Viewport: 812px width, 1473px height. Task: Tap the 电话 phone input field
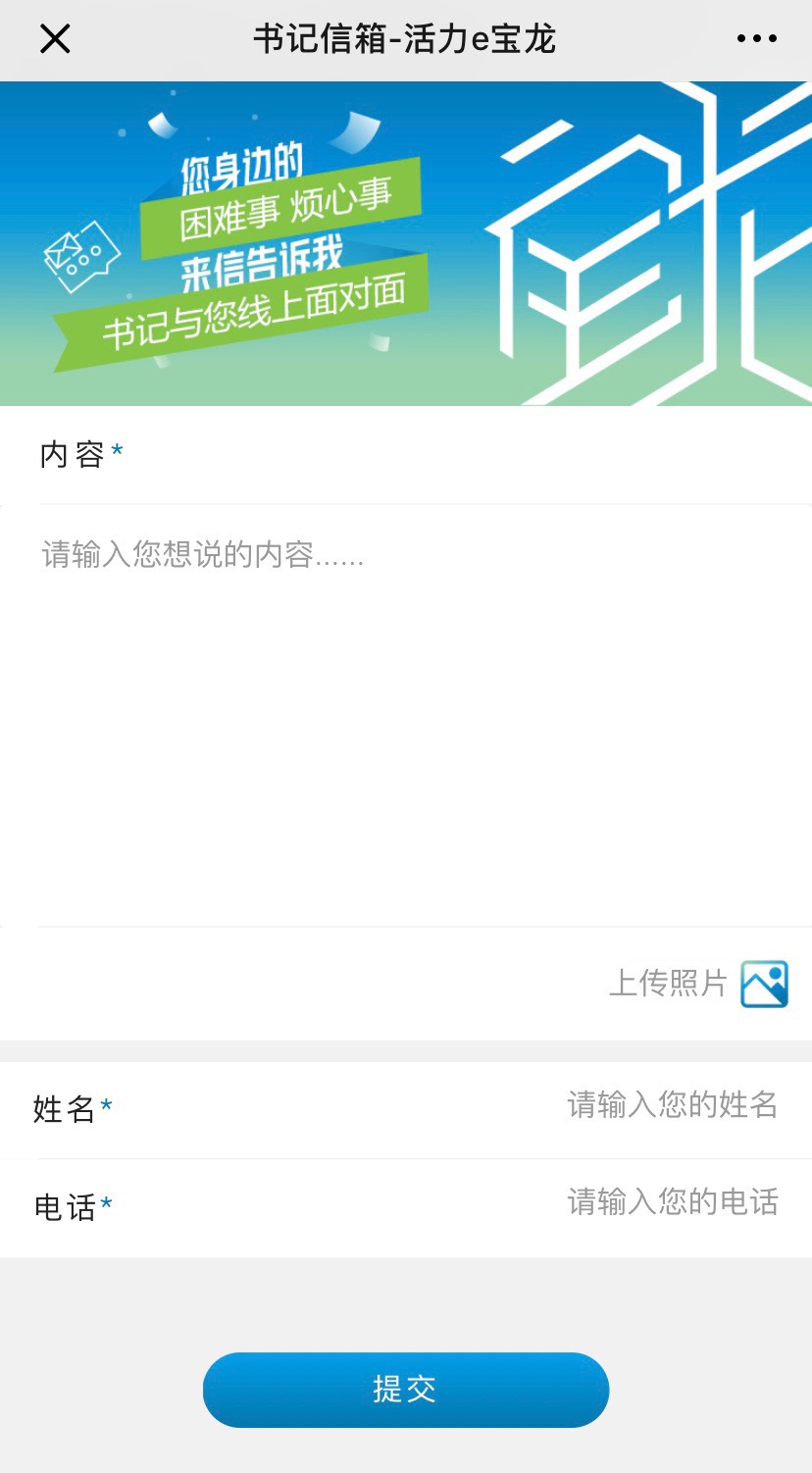[x=671, y=1202]
